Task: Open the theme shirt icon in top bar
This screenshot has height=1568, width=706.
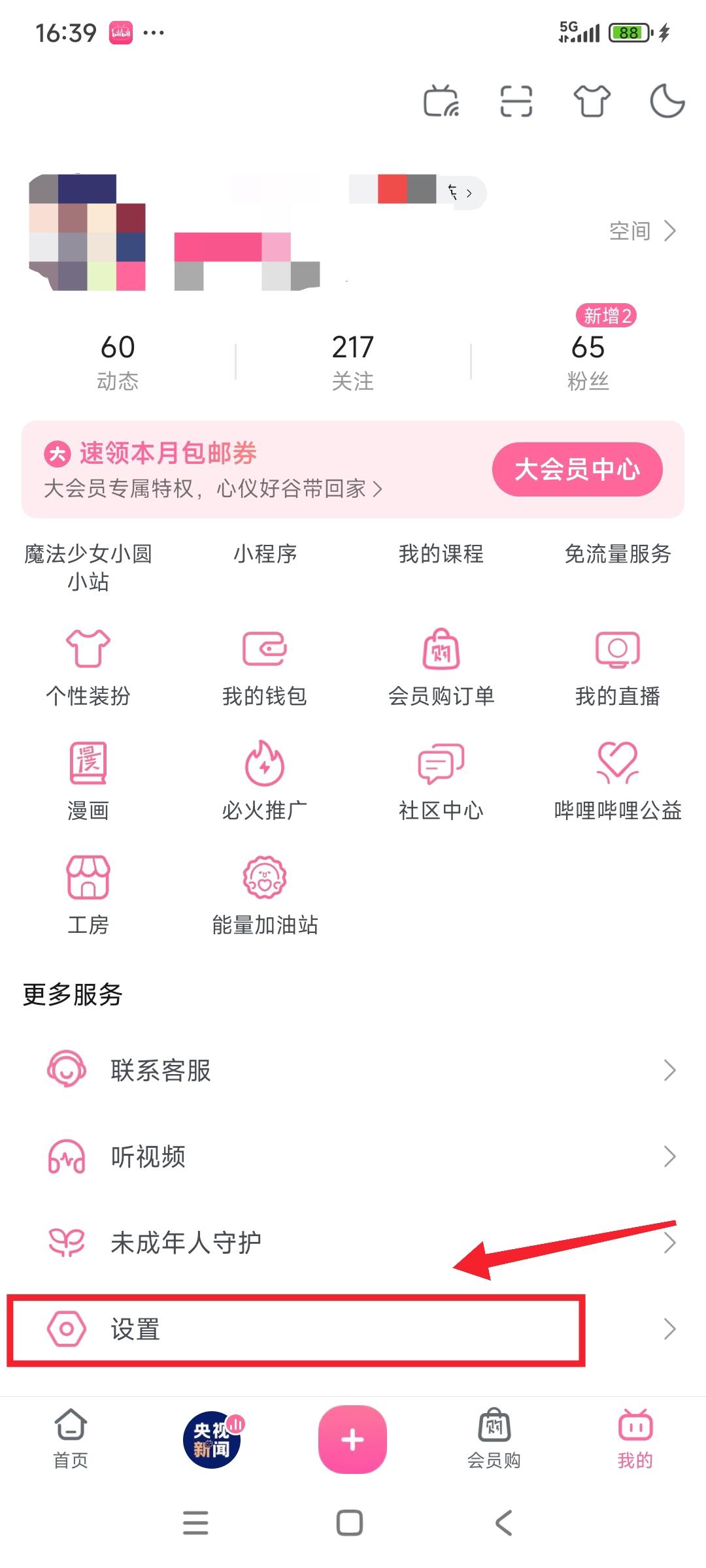Action: coord(592,101)
